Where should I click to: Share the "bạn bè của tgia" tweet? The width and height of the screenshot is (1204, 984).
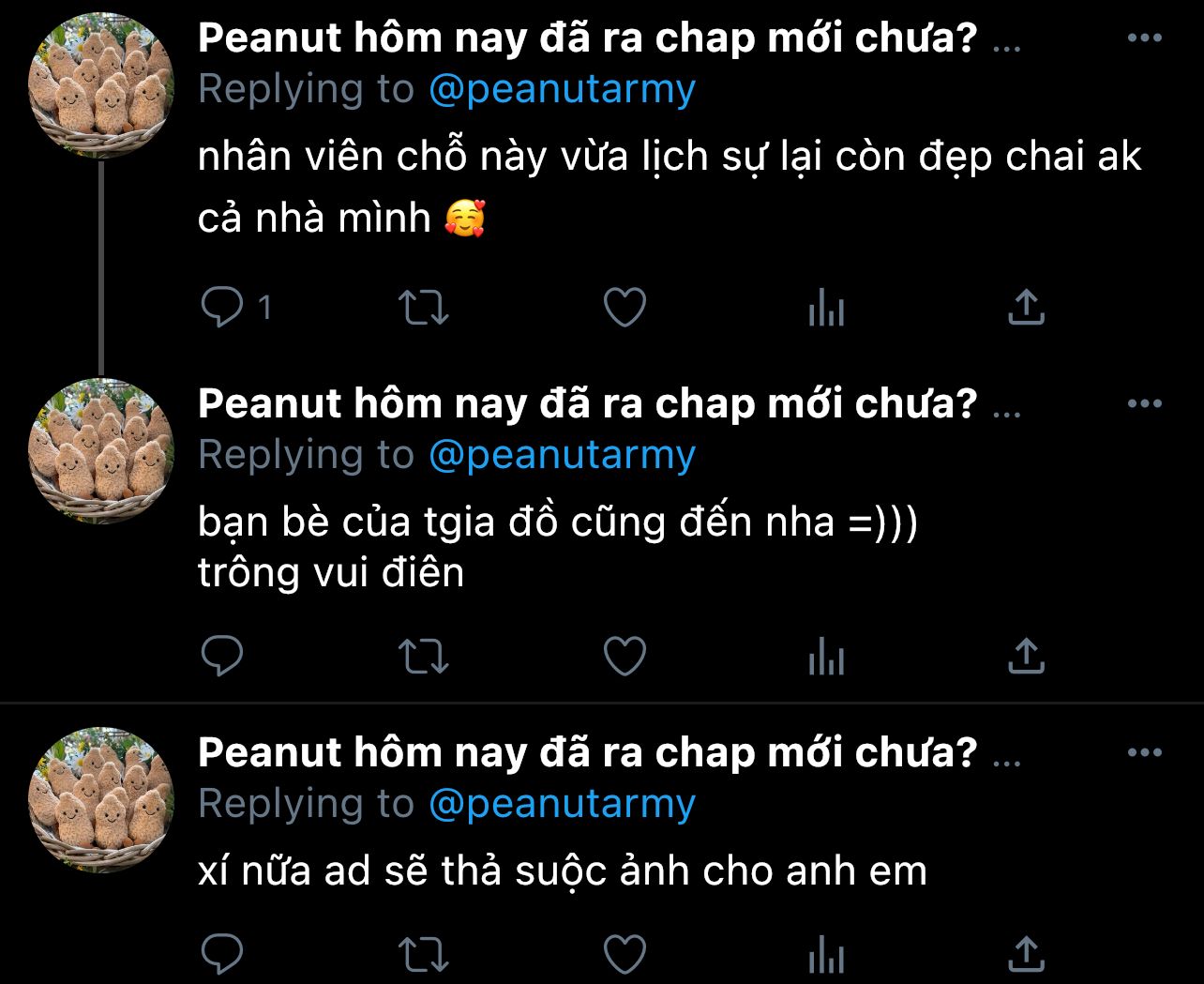point(1027,656)
